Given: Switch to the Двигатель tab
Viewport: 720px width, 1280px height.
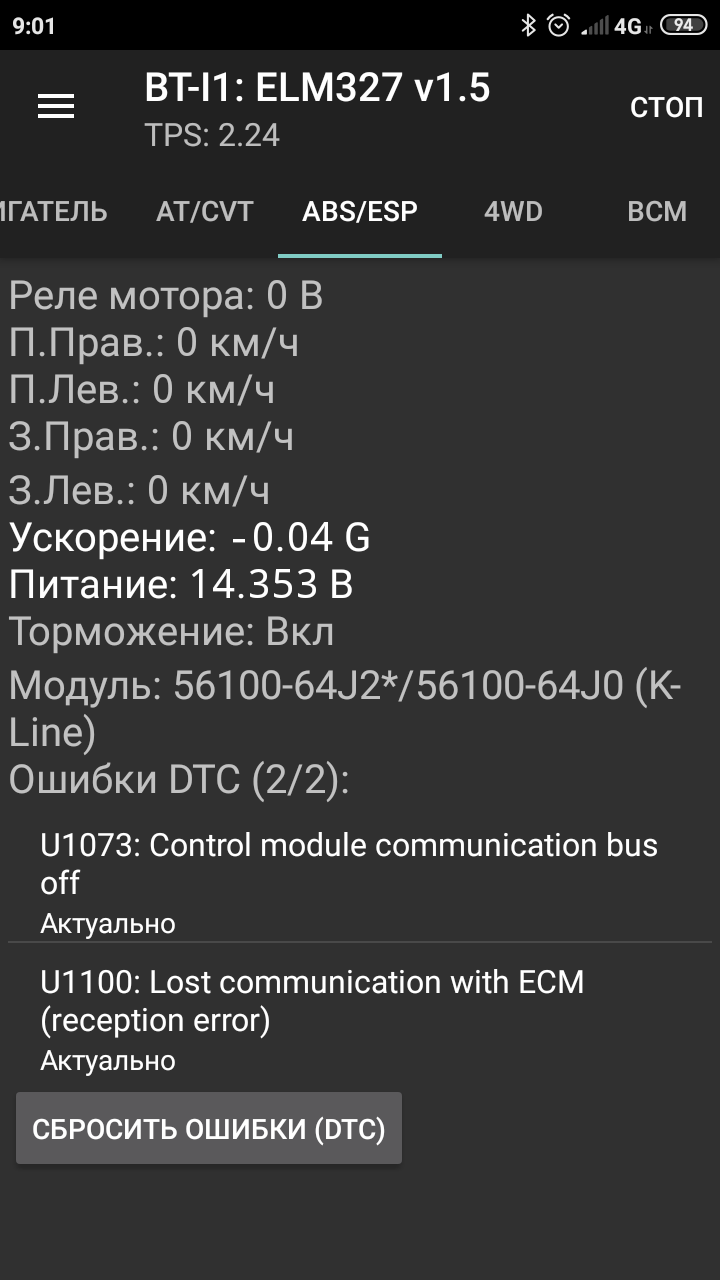Looking at the screenshot, I should point(54,211).
